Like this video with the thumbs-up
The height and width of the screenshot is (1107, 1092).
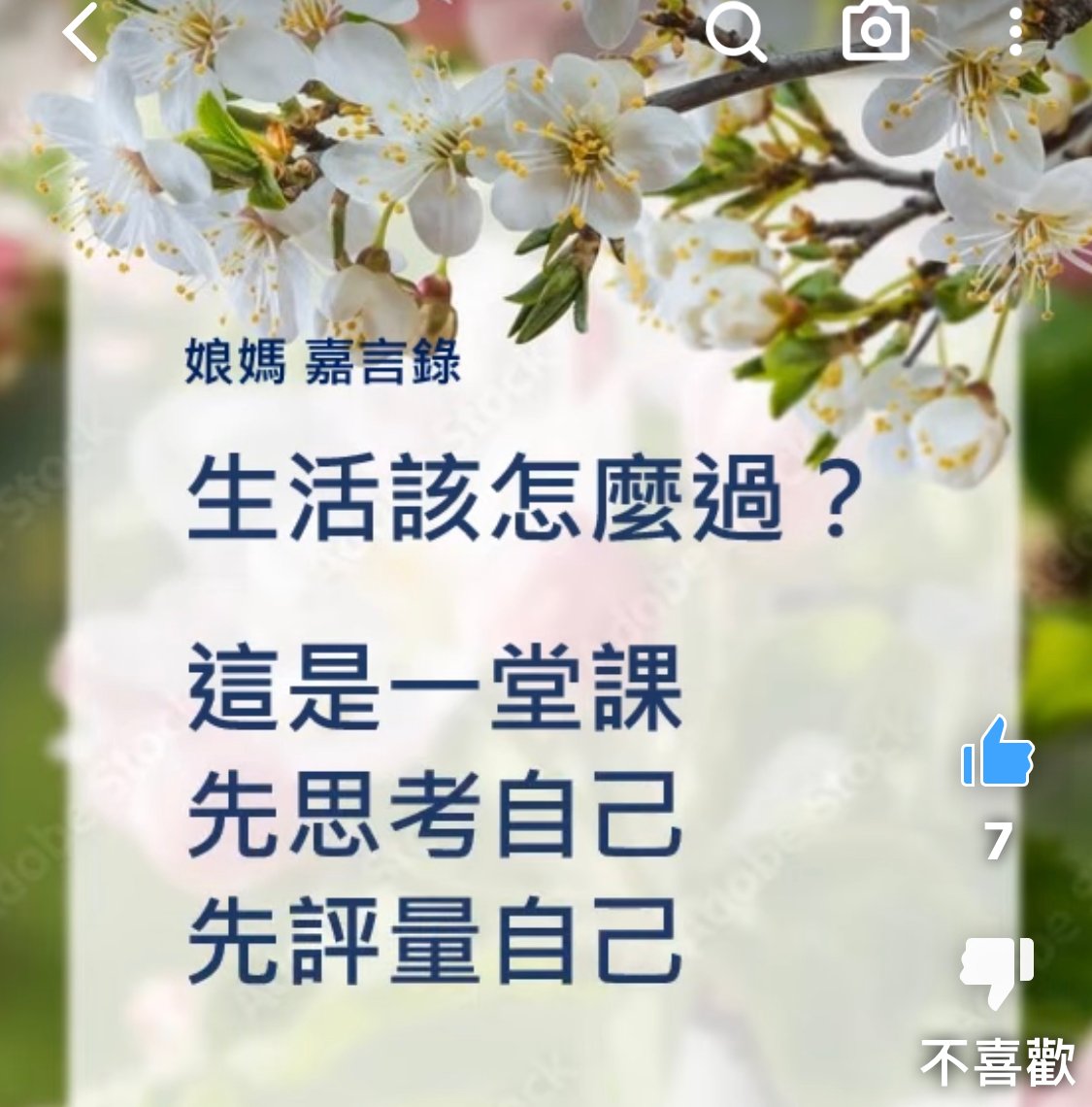tap(997, 753)
